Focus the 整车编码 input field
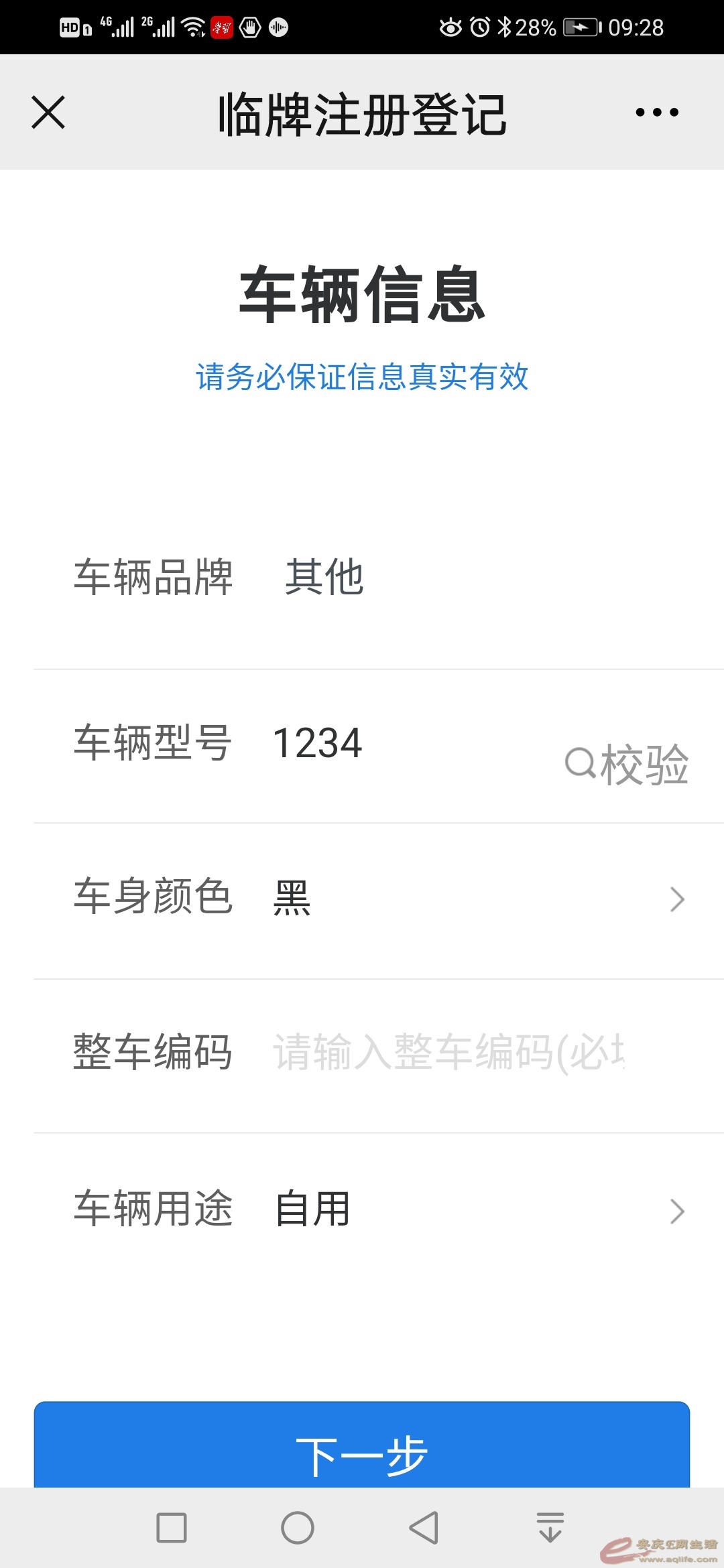This screenshot has width=724, height=1568. (x=448, y=1053)
